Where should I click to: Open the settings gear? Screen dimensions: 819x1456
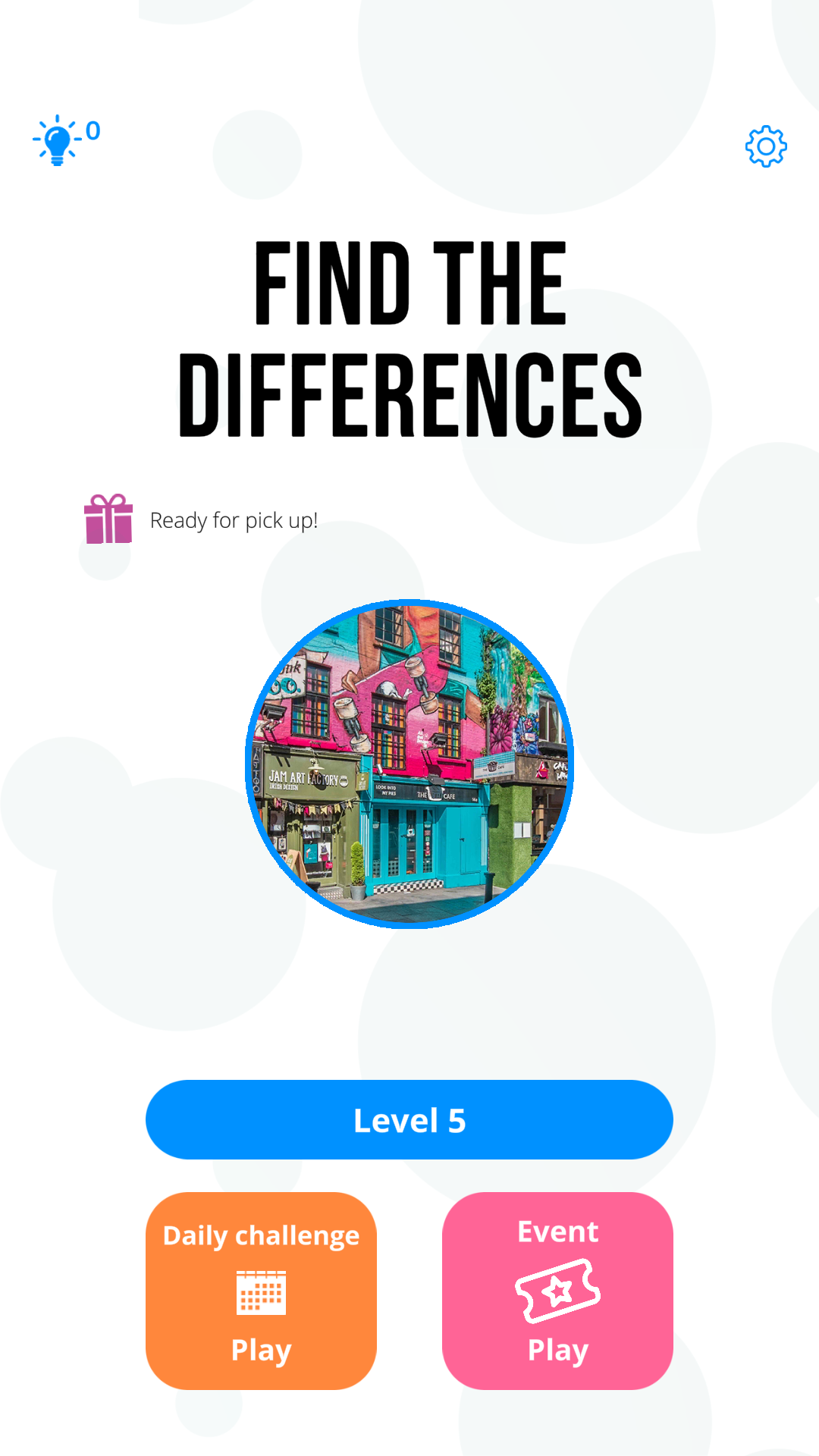(766, 146)
